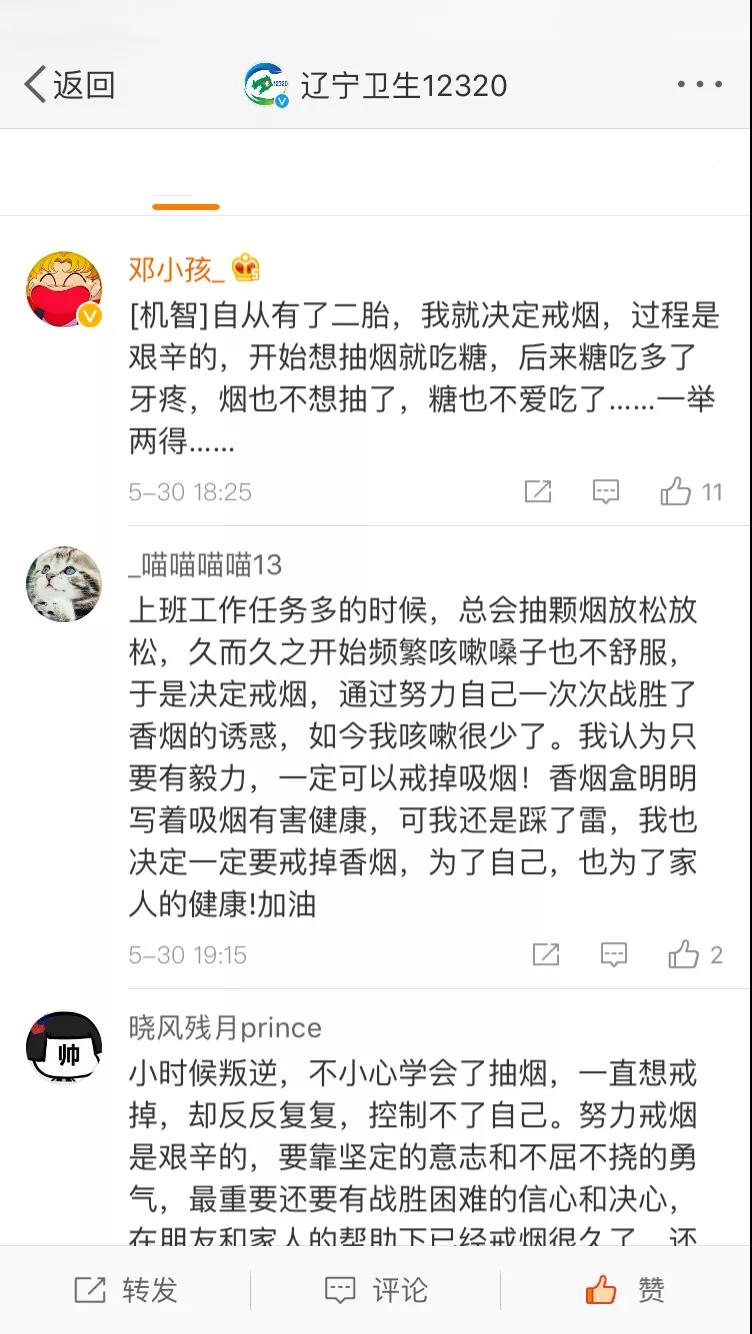Viewport: 752px width, 1334px height.
Task: Reply to 邓小孩_'s comment
Action: pyautogui.click(x=606, y=491)
